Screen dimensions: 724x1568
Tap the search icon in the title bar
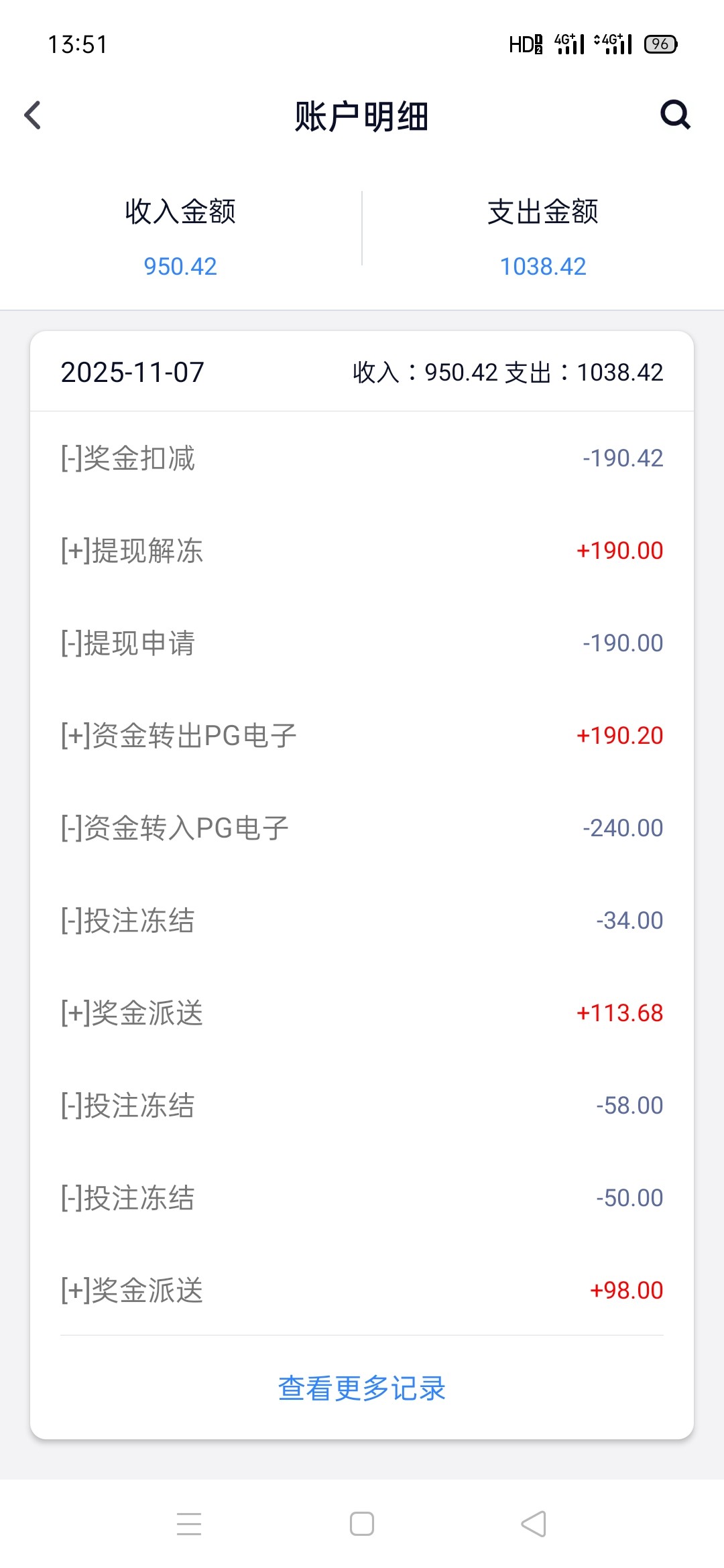pyautogui.click(x=676, y=115)
